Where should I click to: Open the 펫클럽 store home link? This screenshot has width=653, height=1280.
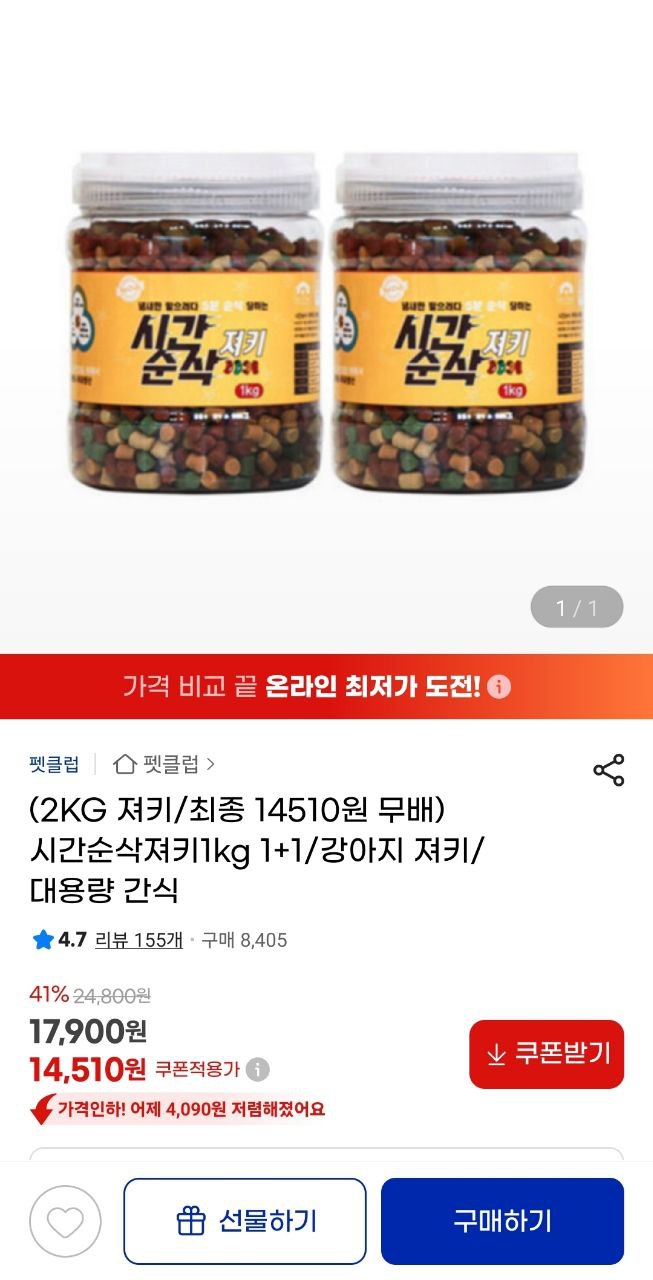(165, 765)
